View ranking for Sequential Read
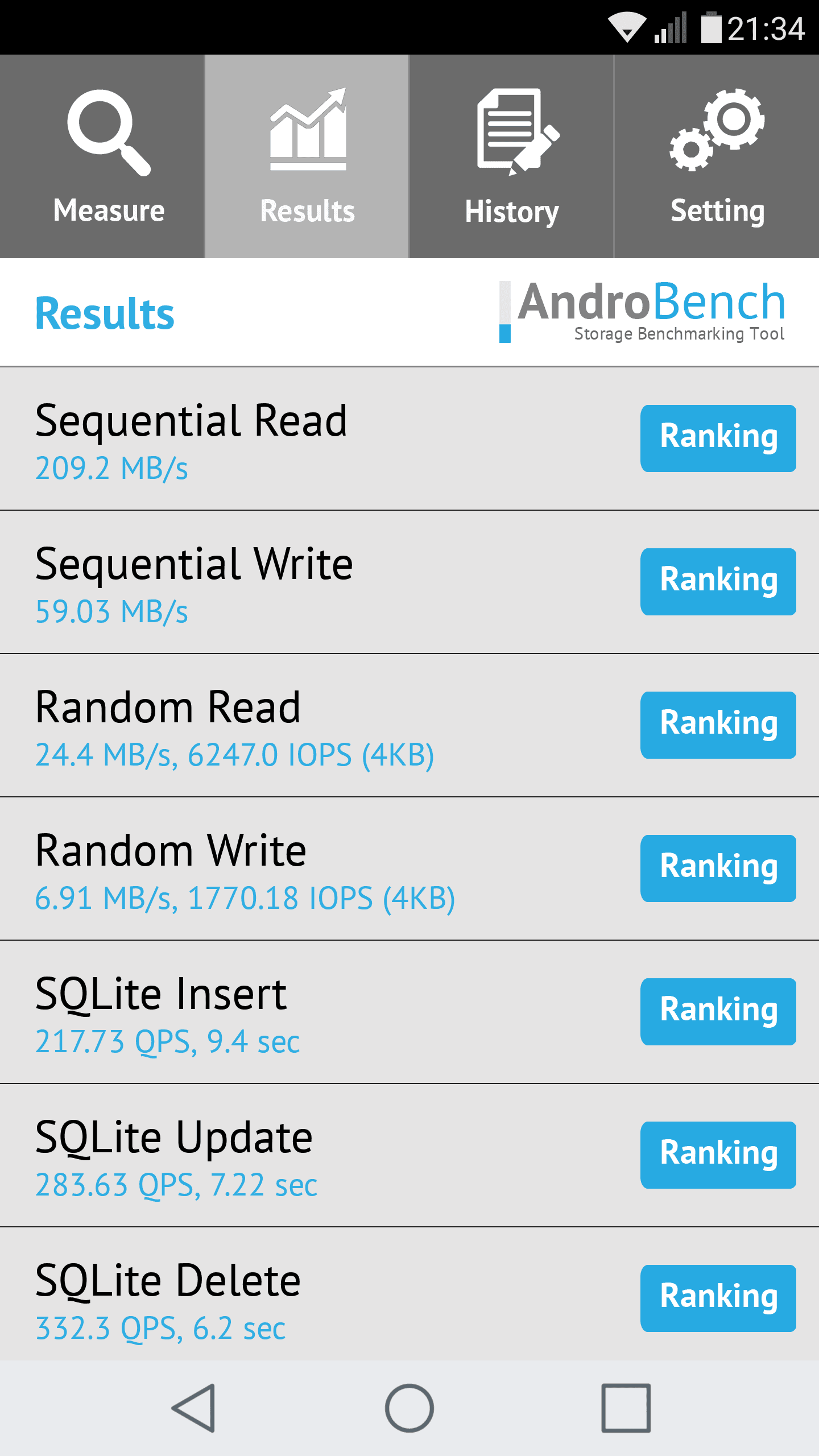 pos(718,438)
